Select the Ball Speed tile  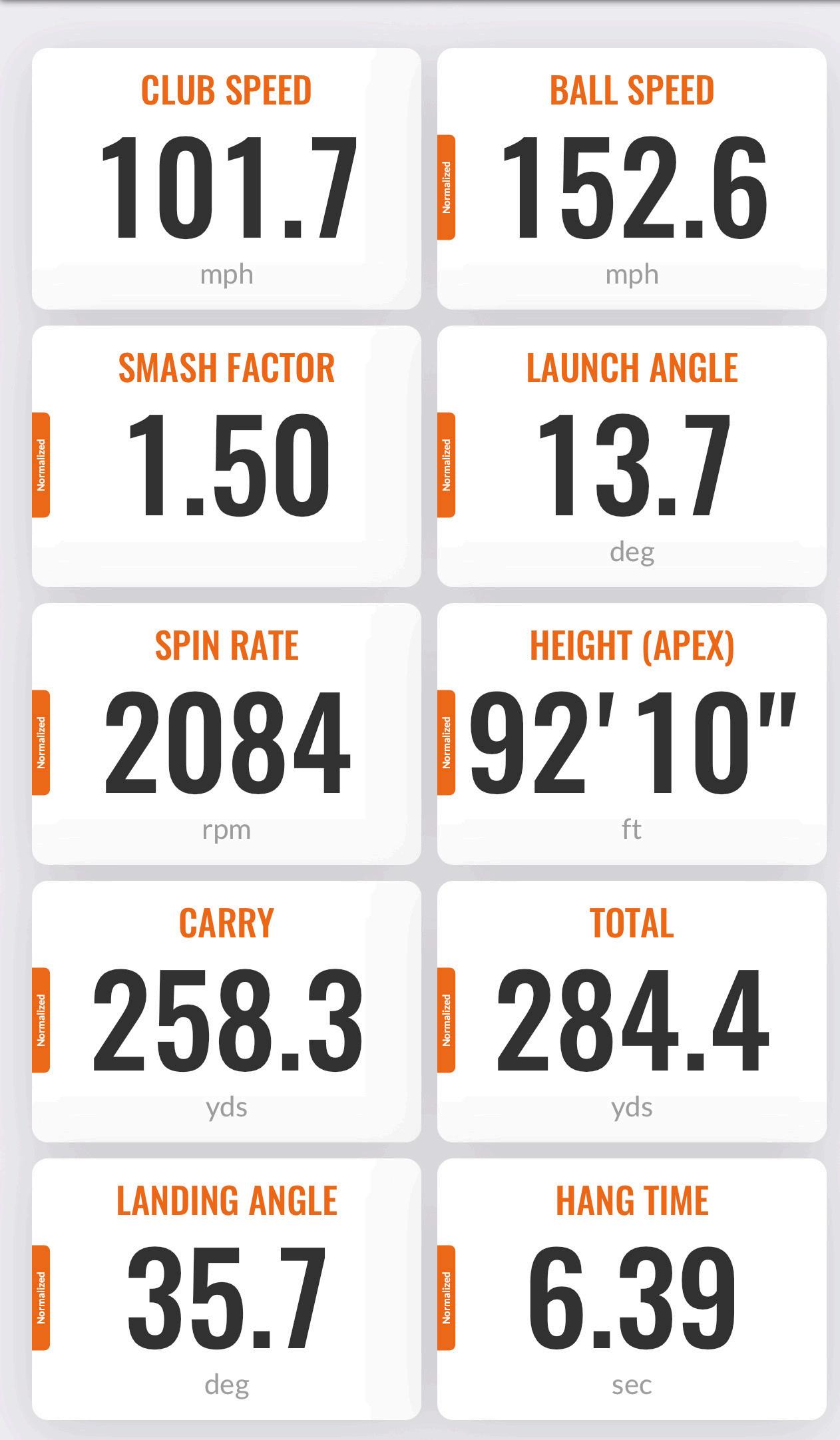coord(632,178)
